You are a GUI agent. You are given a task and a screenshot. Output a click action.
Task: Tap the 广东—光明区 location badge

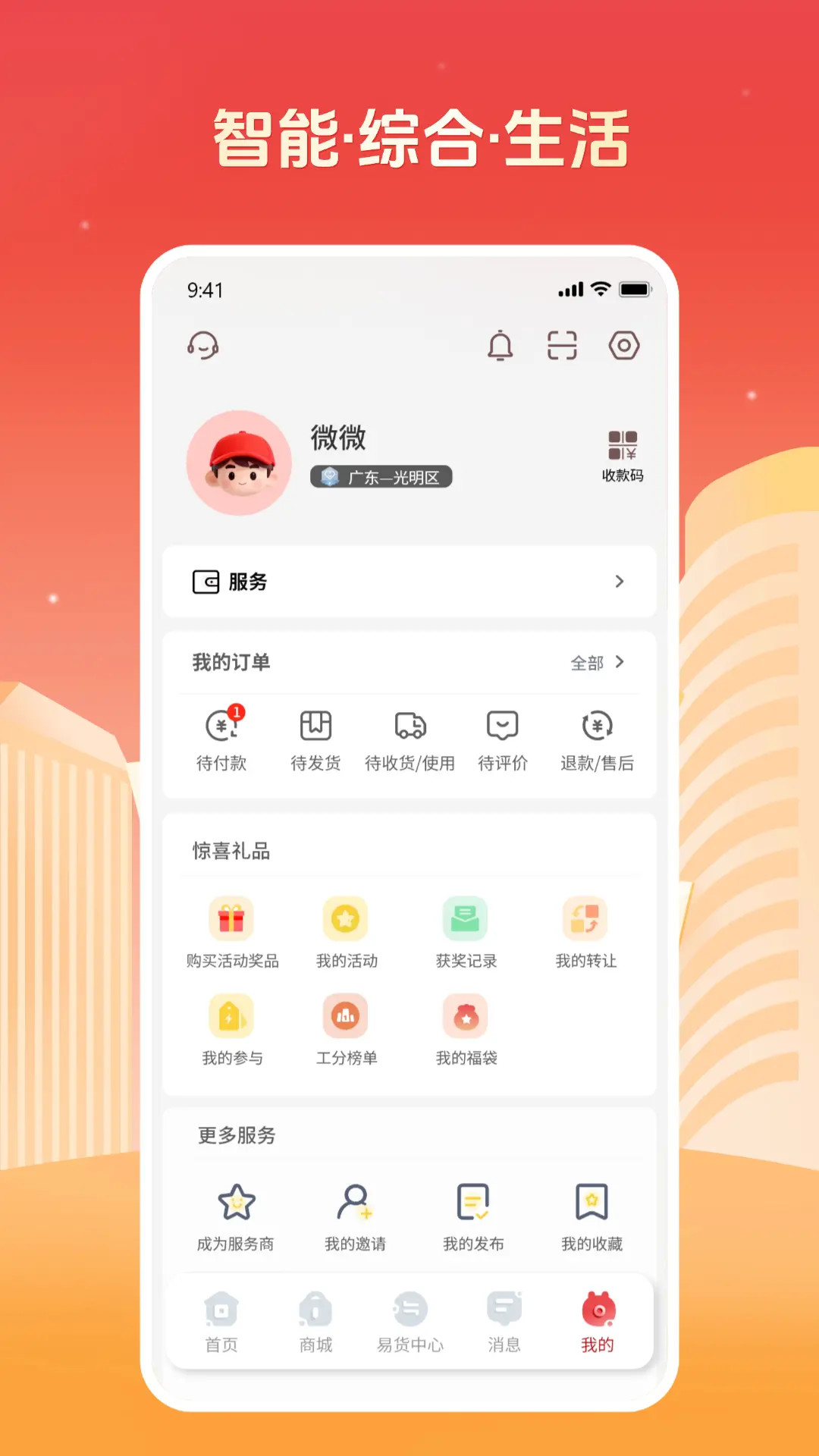(x=381, y=478)
